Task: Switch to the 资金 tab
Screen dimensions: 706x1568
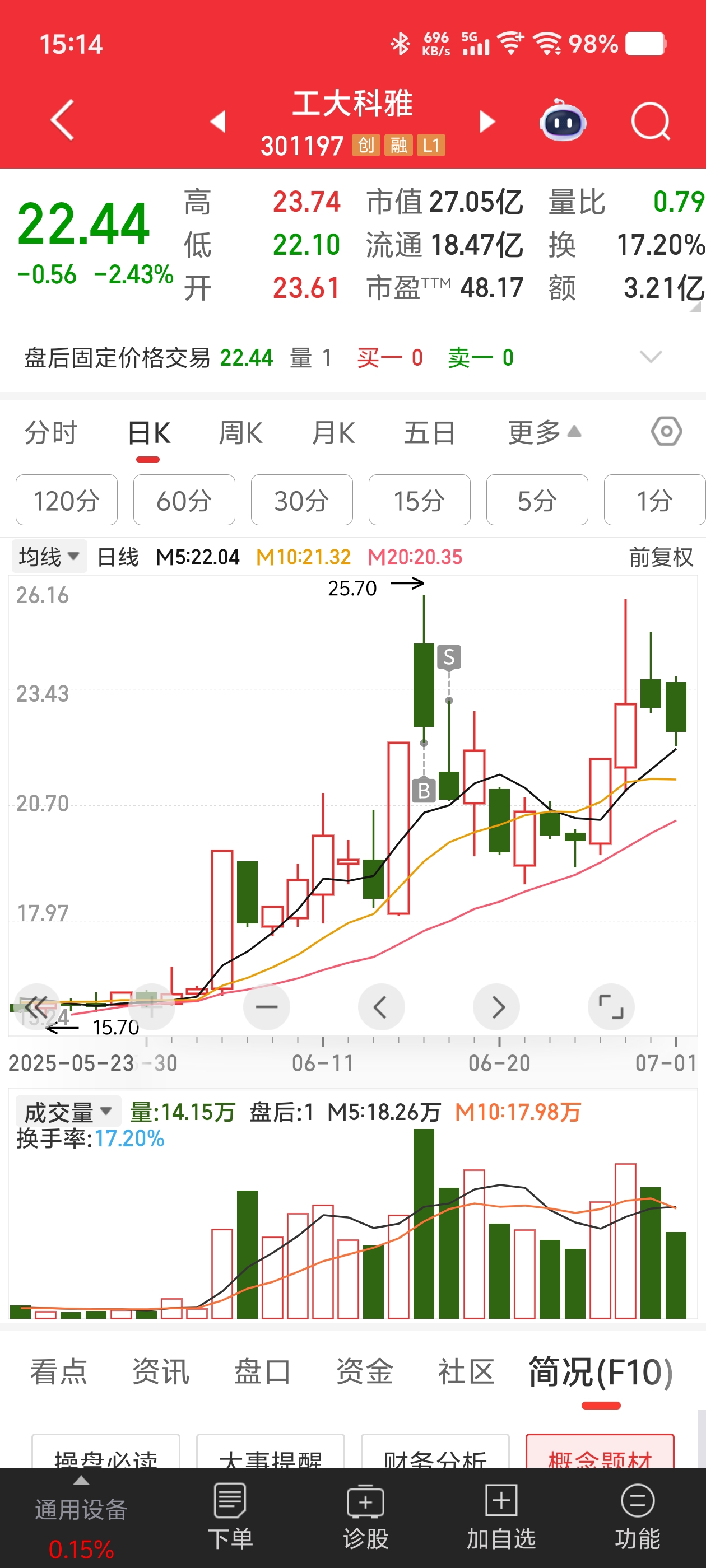Action: click(364, 1372)
